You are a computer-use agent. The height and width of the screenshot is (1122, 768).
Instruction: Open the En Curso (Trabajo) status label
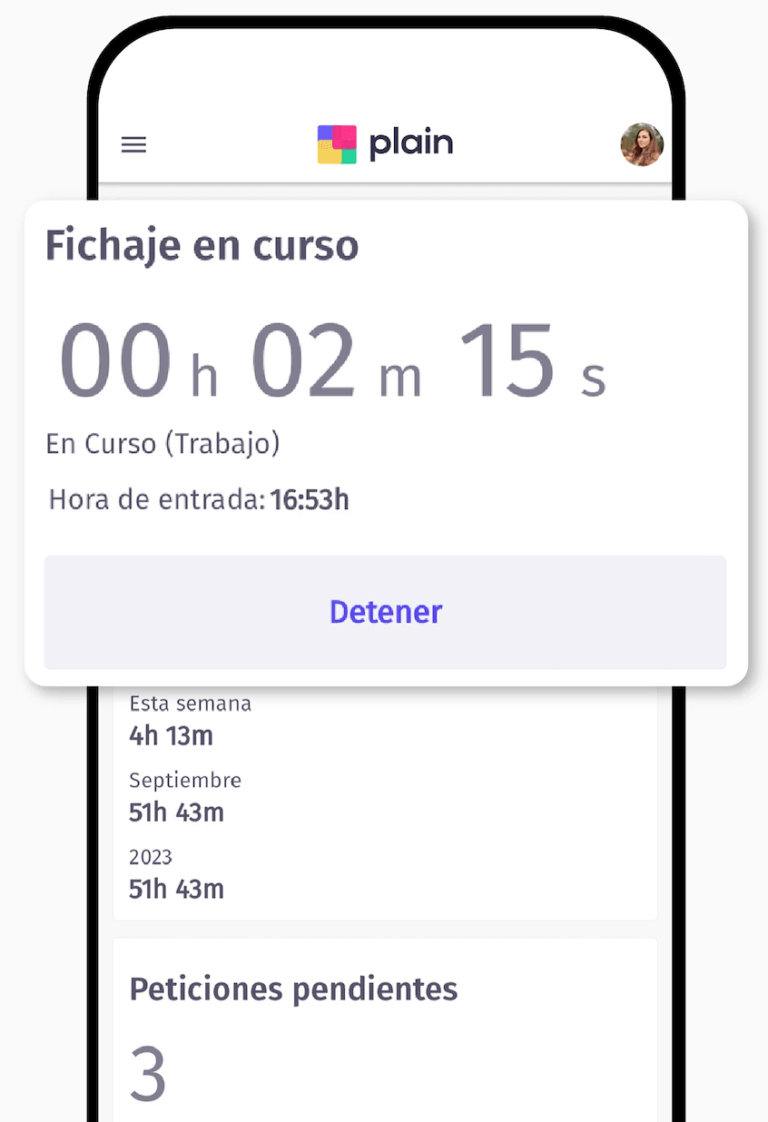tap(162, 443)
